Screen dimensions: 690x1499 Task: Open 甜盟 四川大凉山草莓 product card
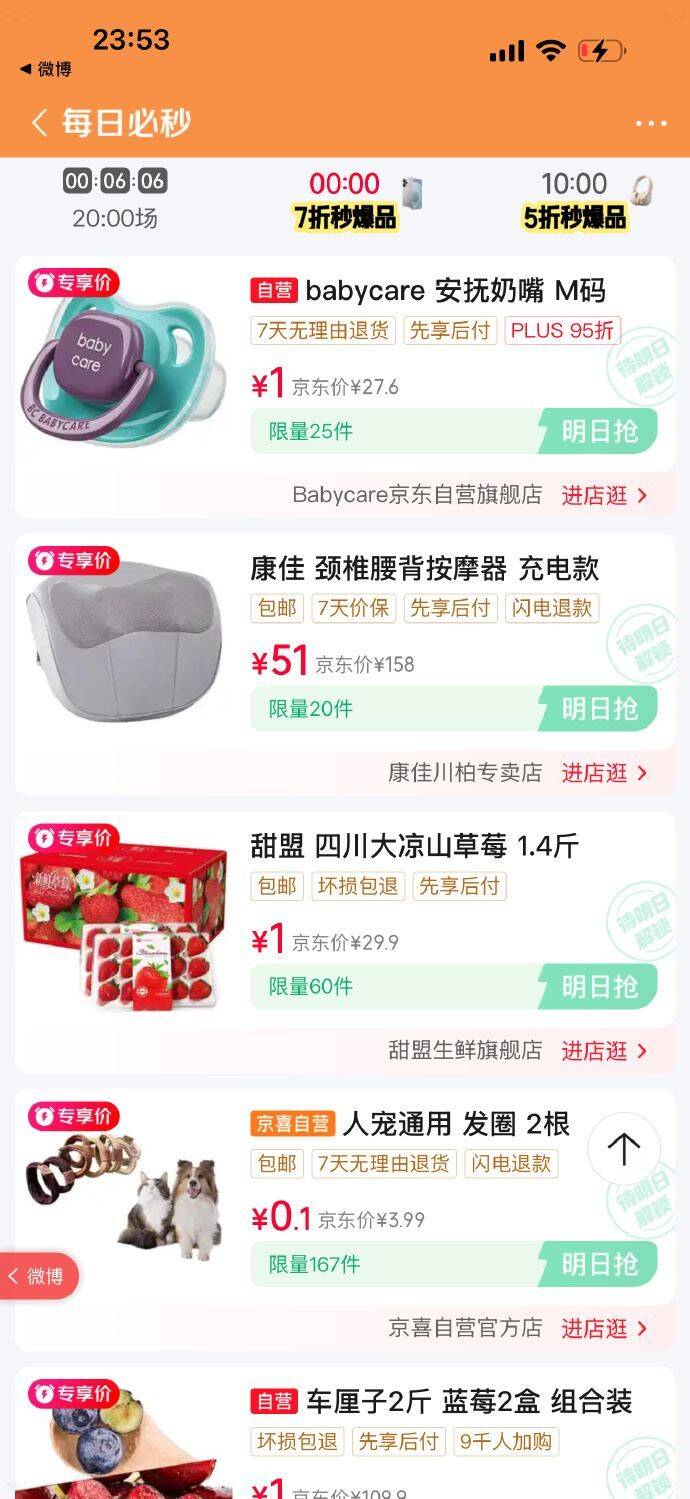tap(414, 846)
